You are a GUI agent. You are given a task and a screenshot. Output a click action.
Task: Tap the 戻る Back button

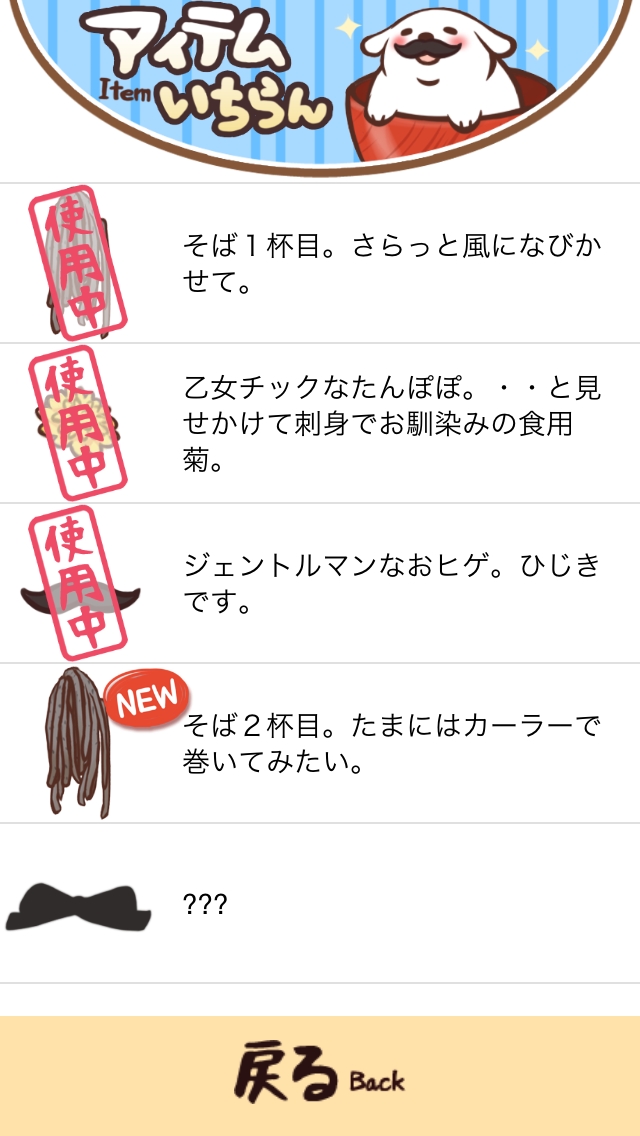[320, 1074]
